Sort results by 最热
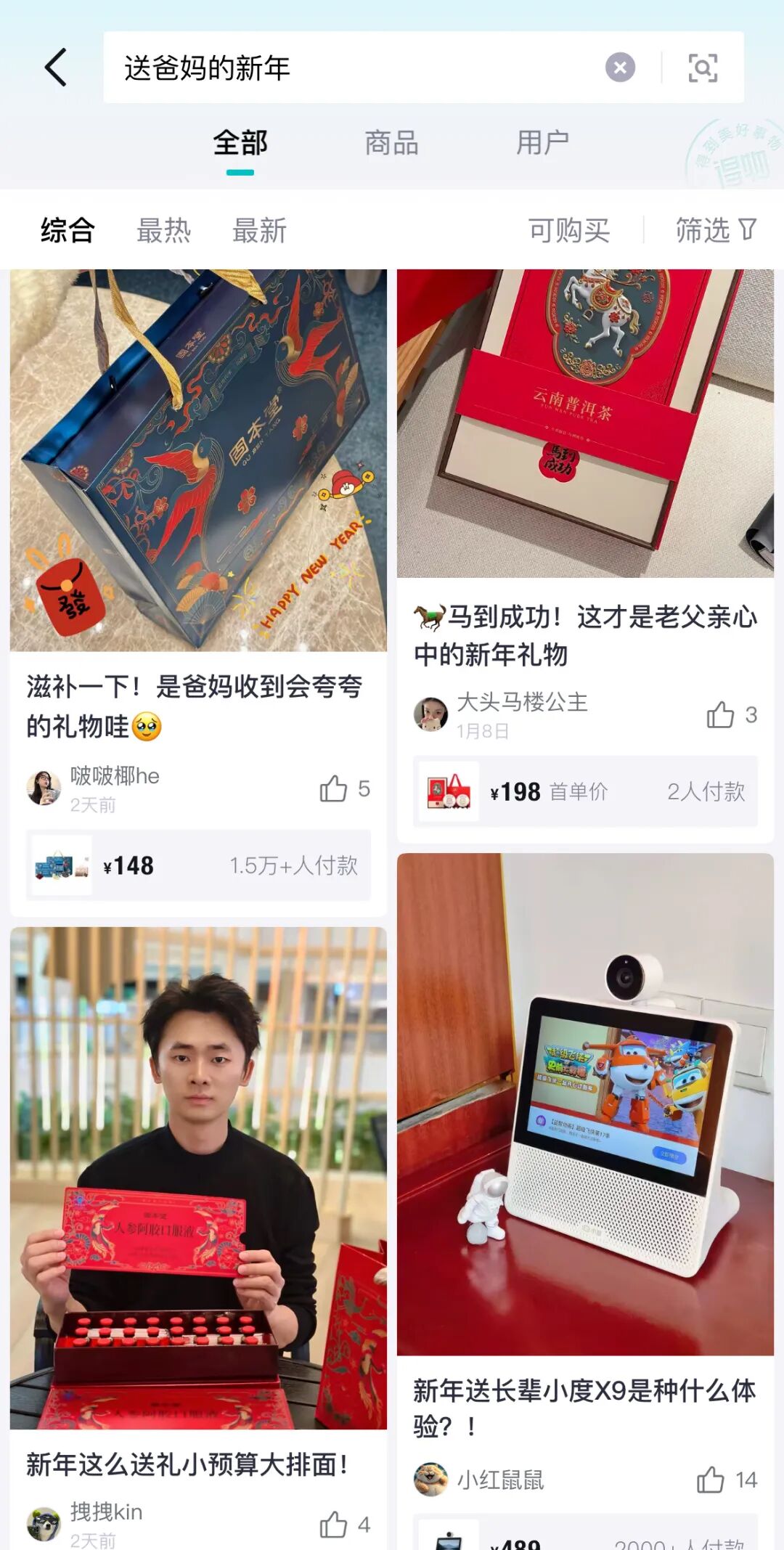 point(164,231)
